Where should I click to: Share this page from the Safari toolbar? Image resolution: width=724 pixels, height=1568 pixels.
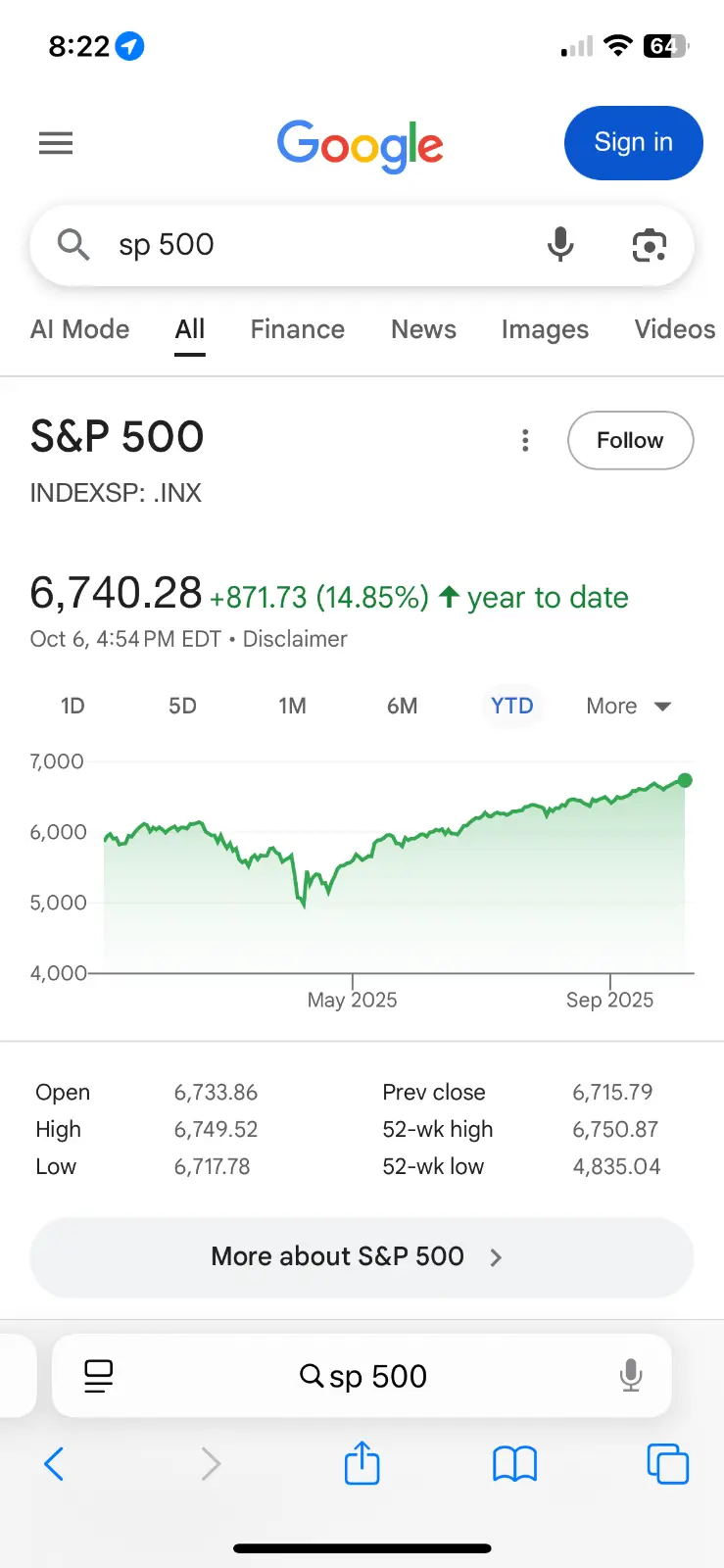pyautogui.click(x=362, y=1464)
